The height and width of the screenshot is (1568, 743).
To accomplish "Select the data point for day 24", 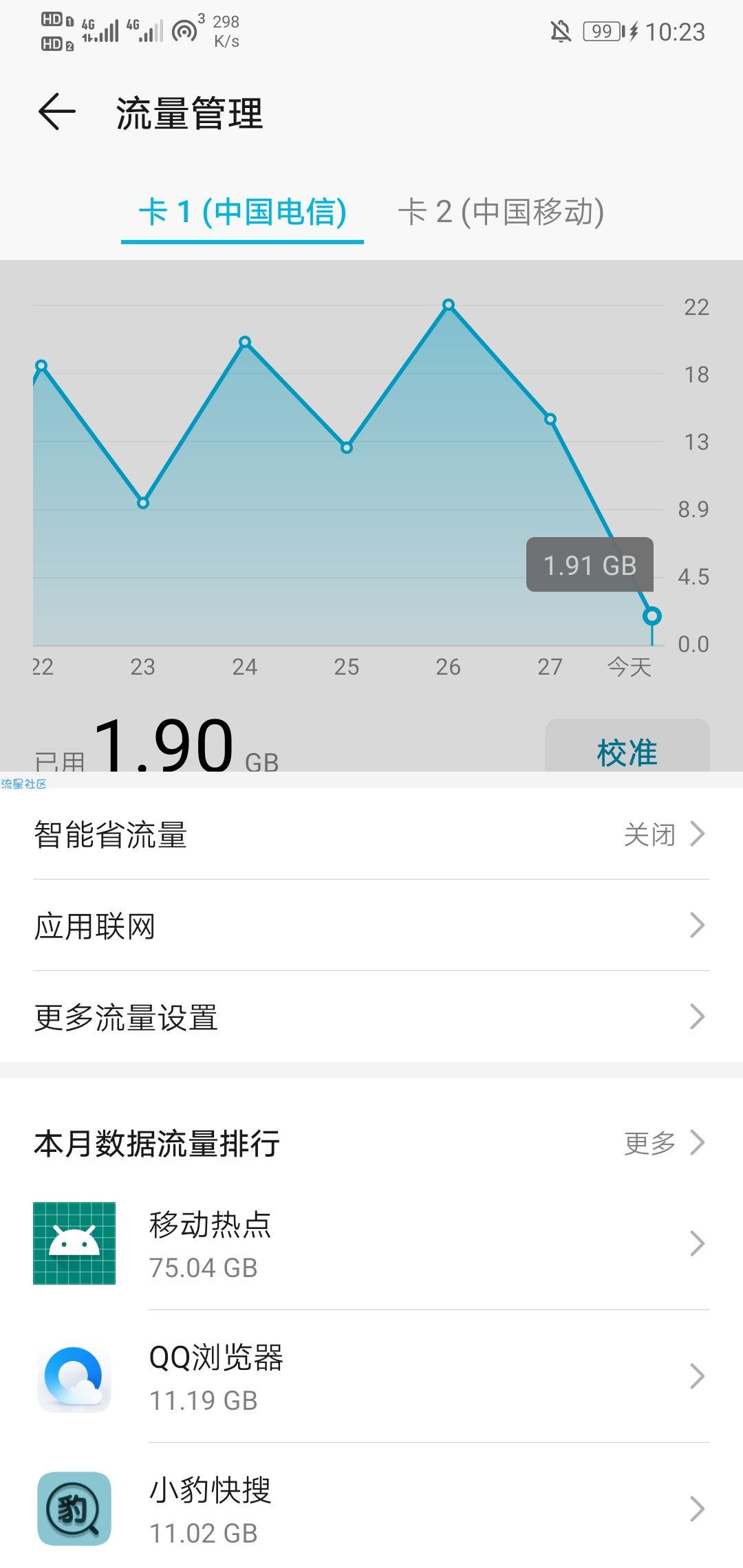I will click(x=245, y=342).
